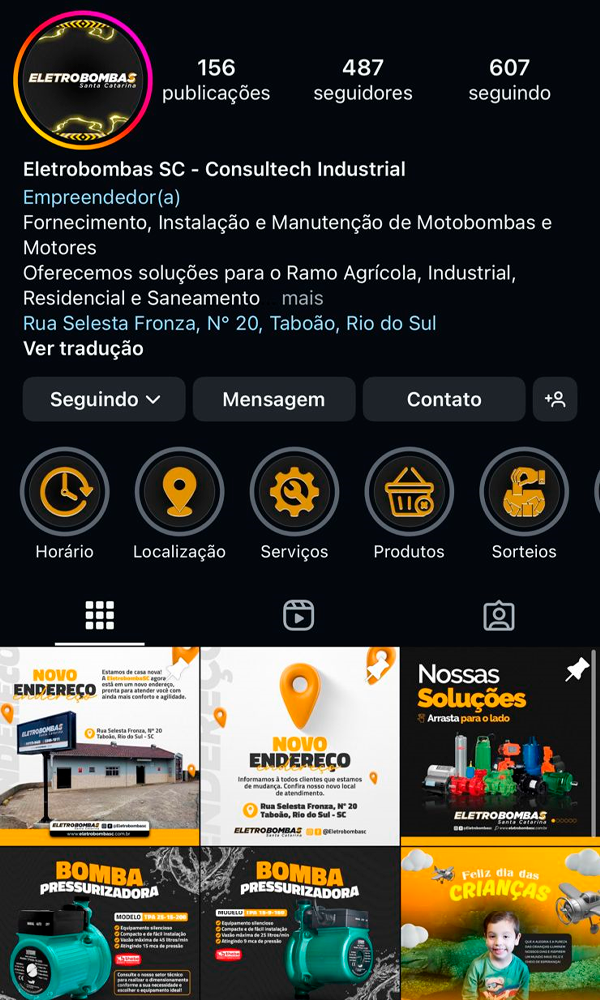
Task: Send a message via Mensagem button
Action: coord(273,399)
